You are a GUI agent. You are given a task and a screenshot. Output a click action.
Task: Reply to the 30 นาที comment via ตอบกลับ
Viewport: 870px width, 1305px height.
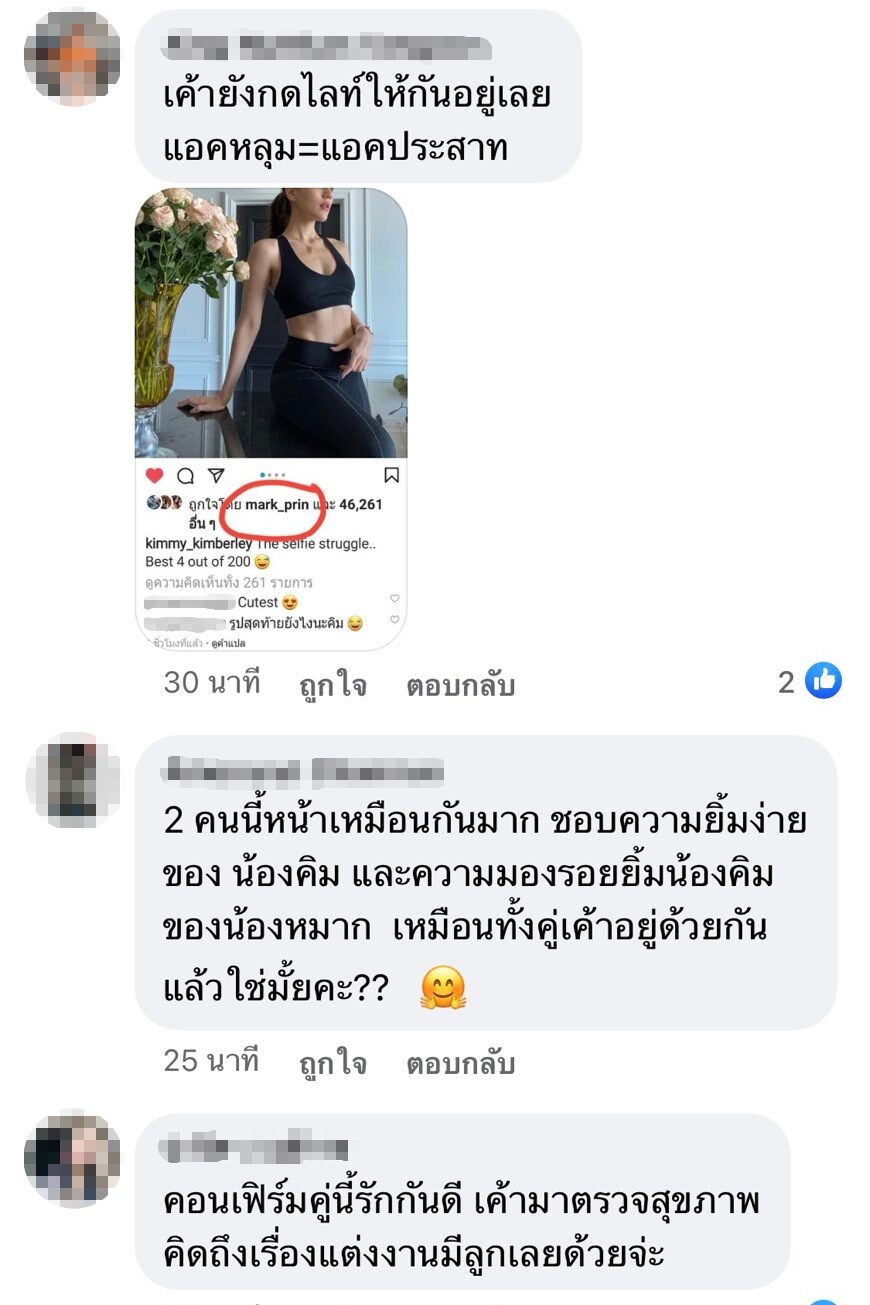pyautogui.click(x=460, y=686)
